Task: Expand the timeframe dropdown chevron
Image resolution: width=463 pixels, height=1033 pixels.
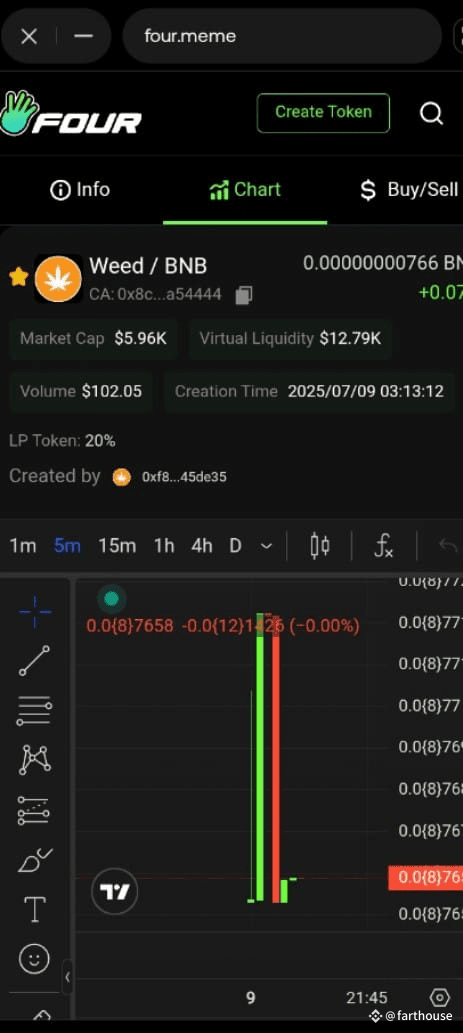Action: click(x=267, y=546)
